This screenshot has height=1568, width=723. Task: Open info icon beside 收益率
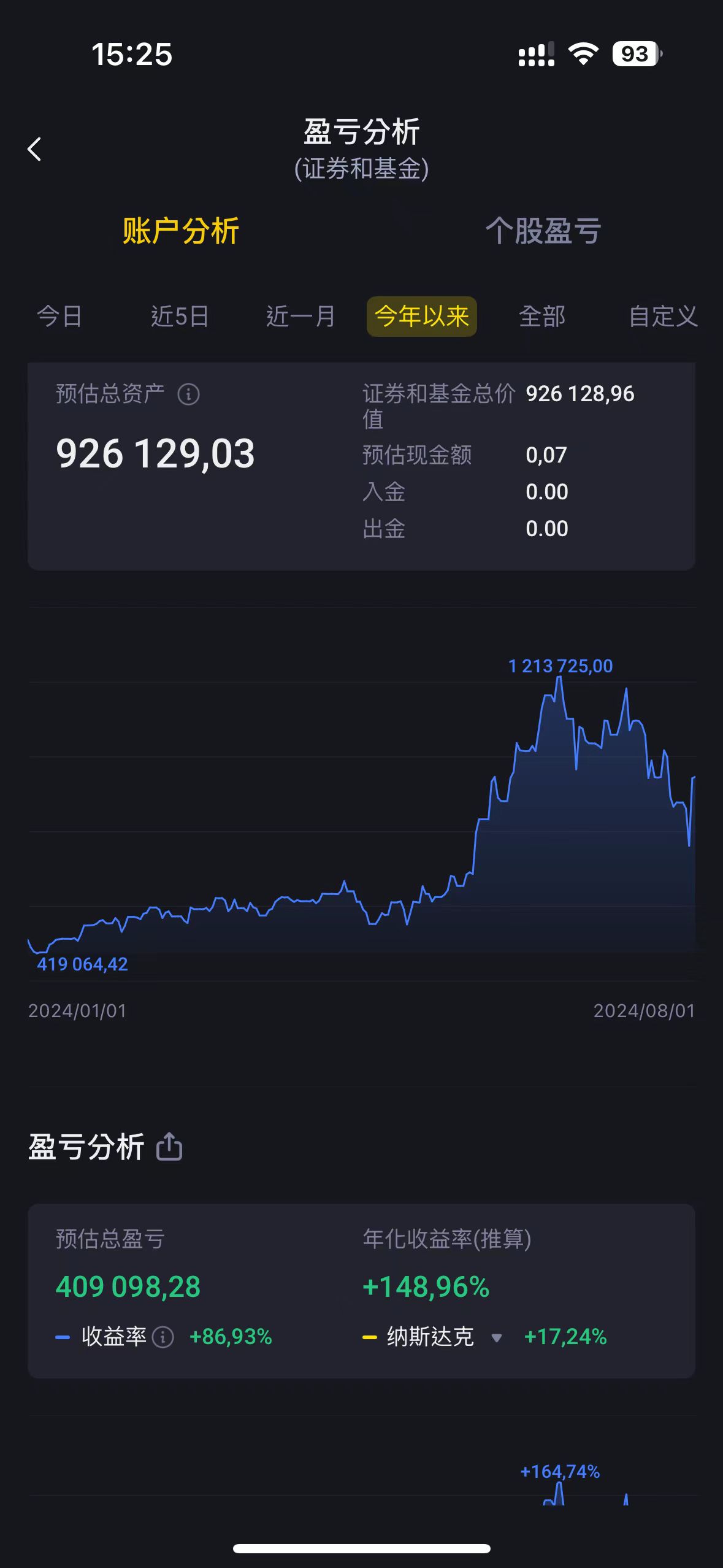163,1336
